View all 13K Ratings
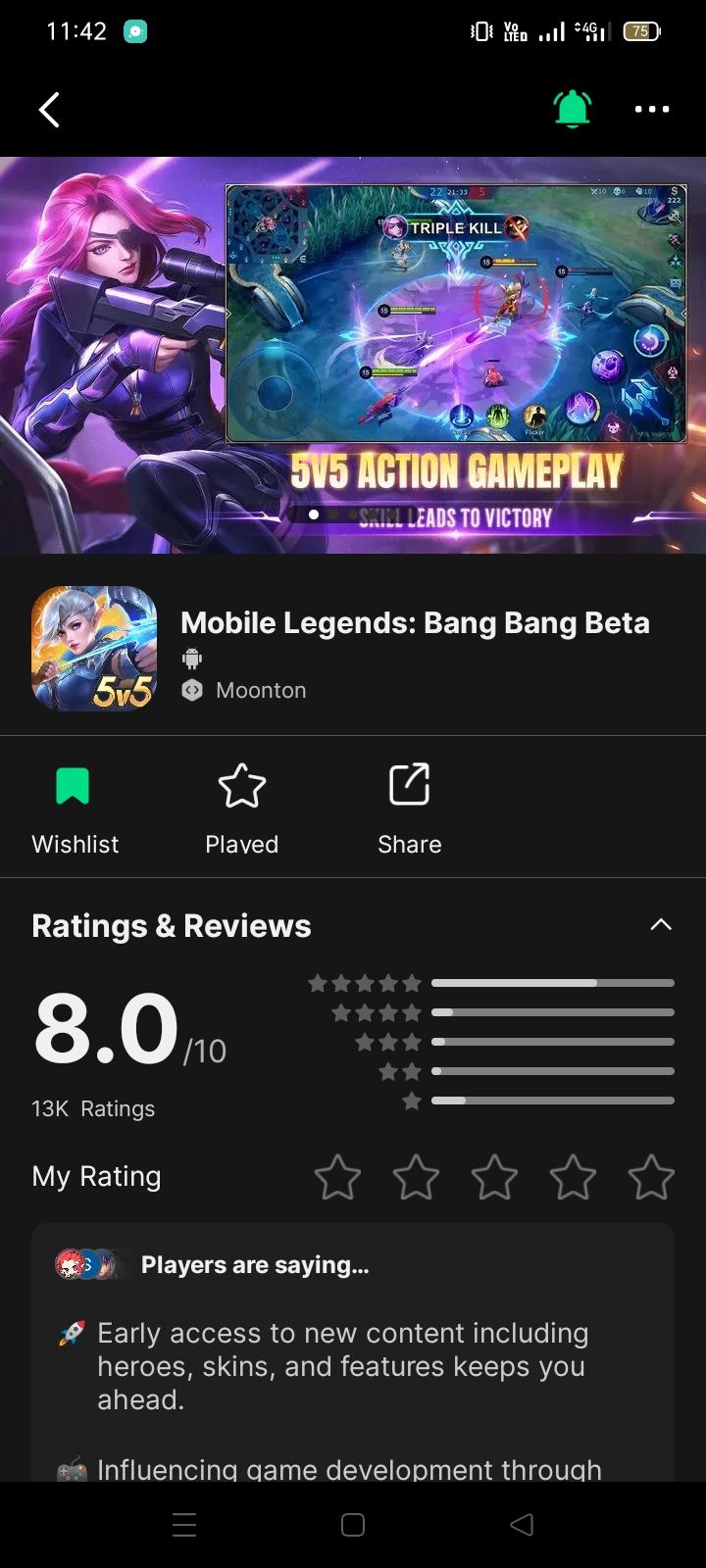 click(92, 1108)
